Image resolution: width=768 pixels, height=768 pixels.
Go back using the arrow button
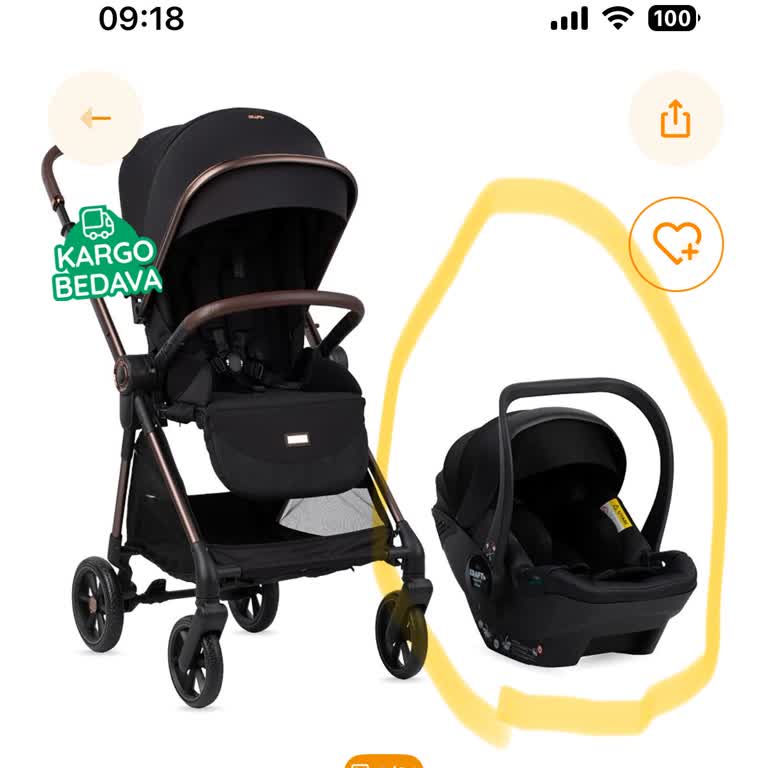(x=96, y=119)
